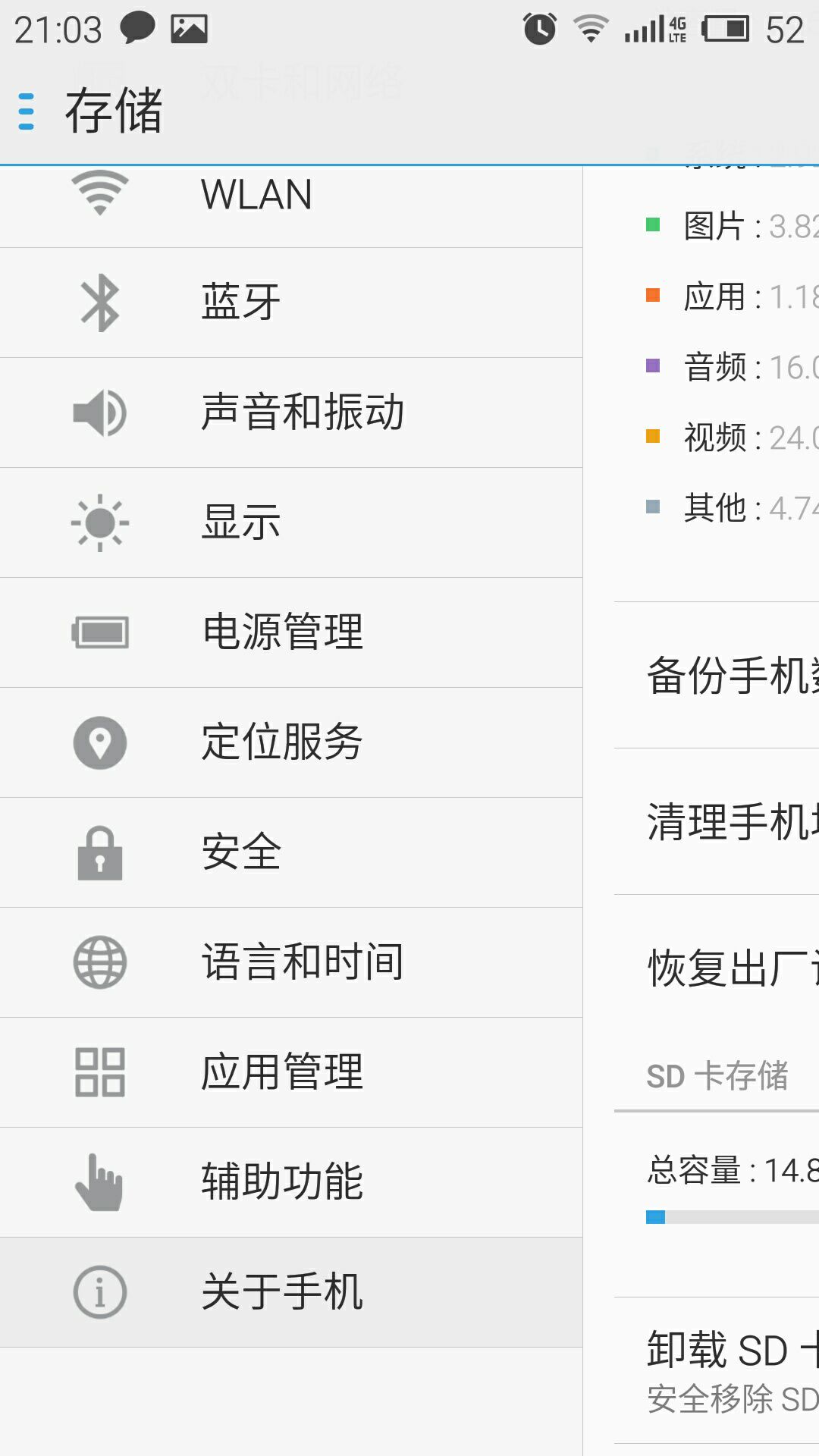Screen dimensions: 819x1456
Task: Tap the 备份手机 option
Action: 717,675
